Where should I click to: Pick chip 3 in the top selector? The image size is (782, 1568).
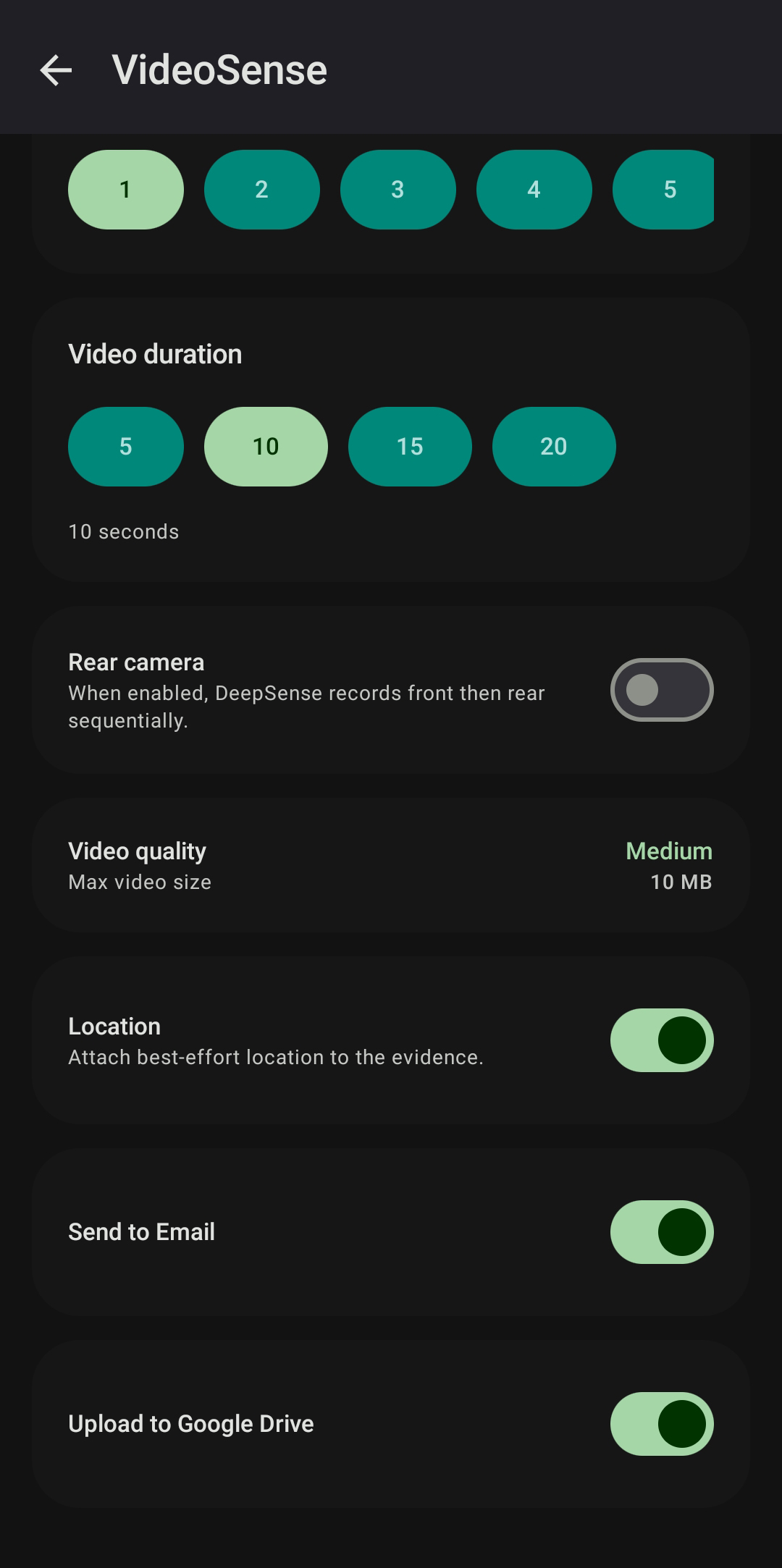[398, 190]
